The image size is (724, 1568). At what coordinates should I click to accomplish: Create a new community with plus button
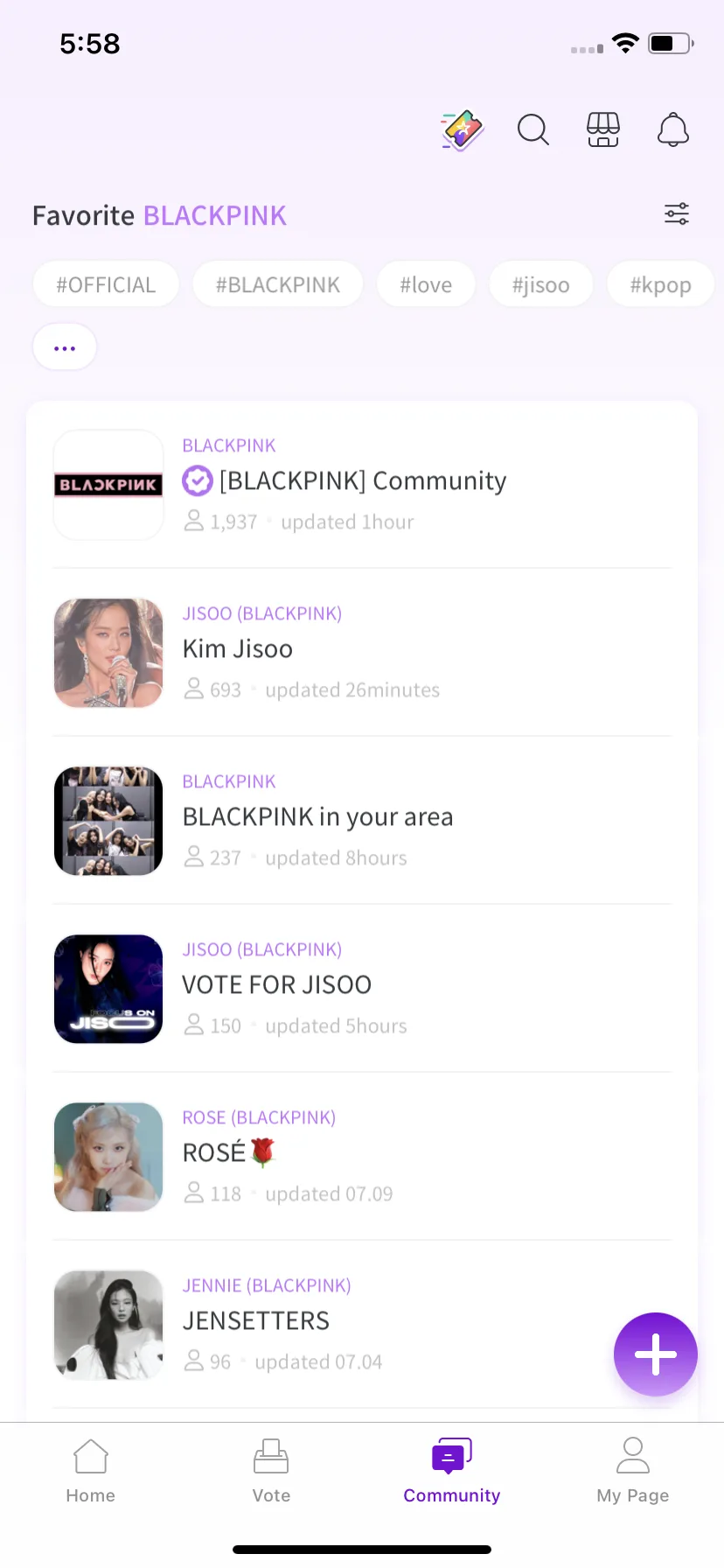655,1354
